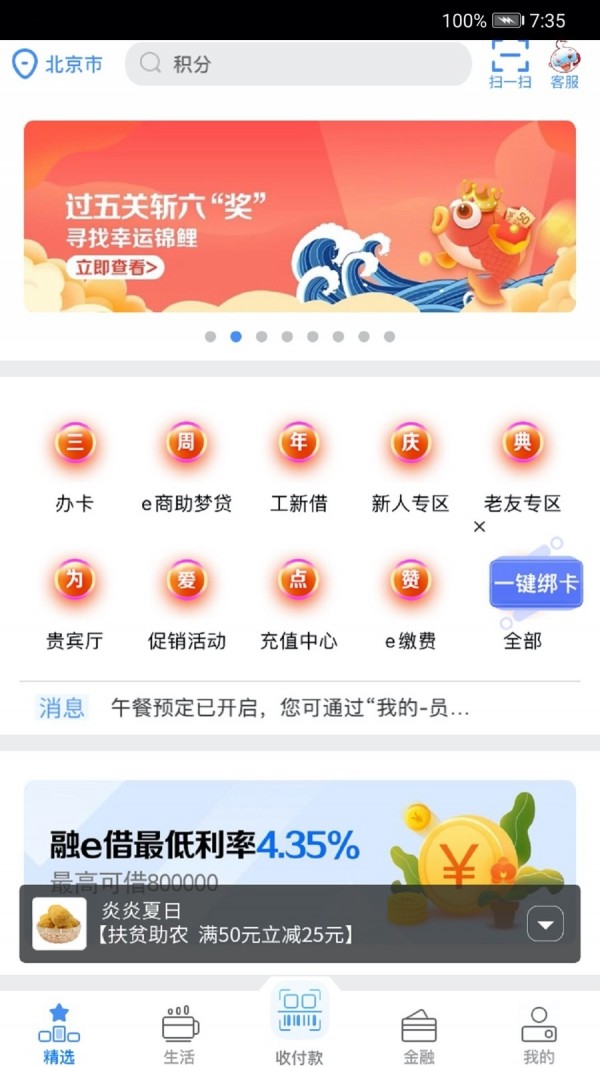Select the 工薪借 shortcut

(x=298, y=466)
